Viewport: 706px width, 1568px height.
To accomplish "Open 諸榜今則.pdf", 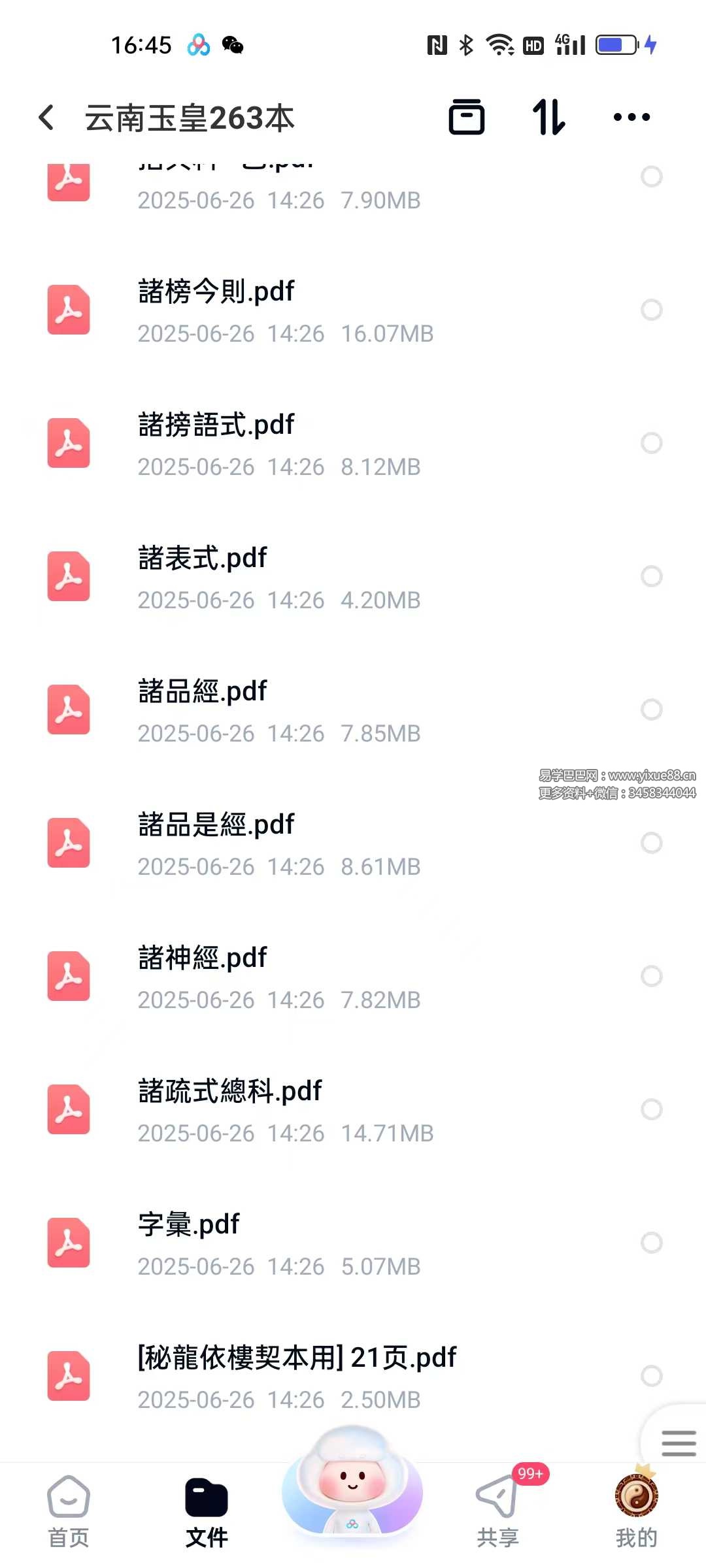I will pos(216,291).
